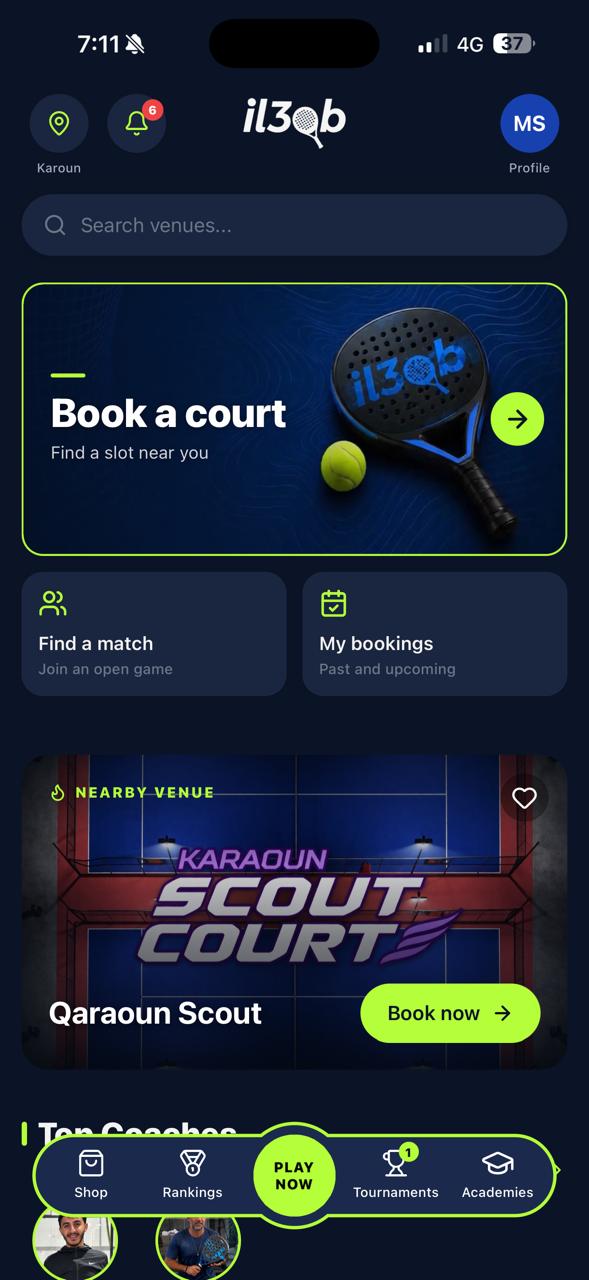Image resolution: width=589 pixels, height=1280 pixels.
Task: Switch to the Academies tab
Action: pos(497,1174)
